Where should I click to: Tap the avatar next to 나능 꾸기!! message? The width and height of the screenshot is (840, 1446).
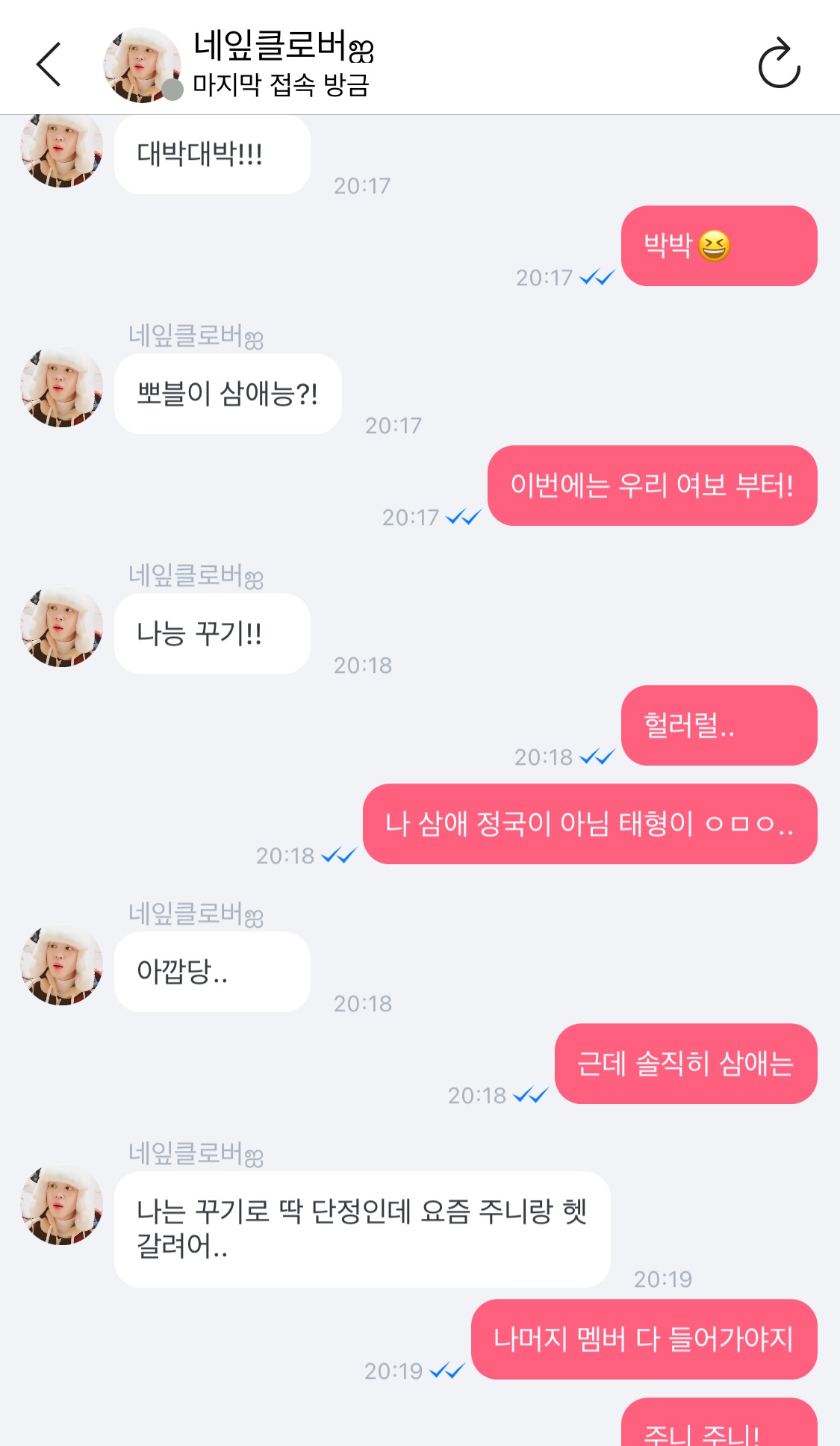click(62, 627)
